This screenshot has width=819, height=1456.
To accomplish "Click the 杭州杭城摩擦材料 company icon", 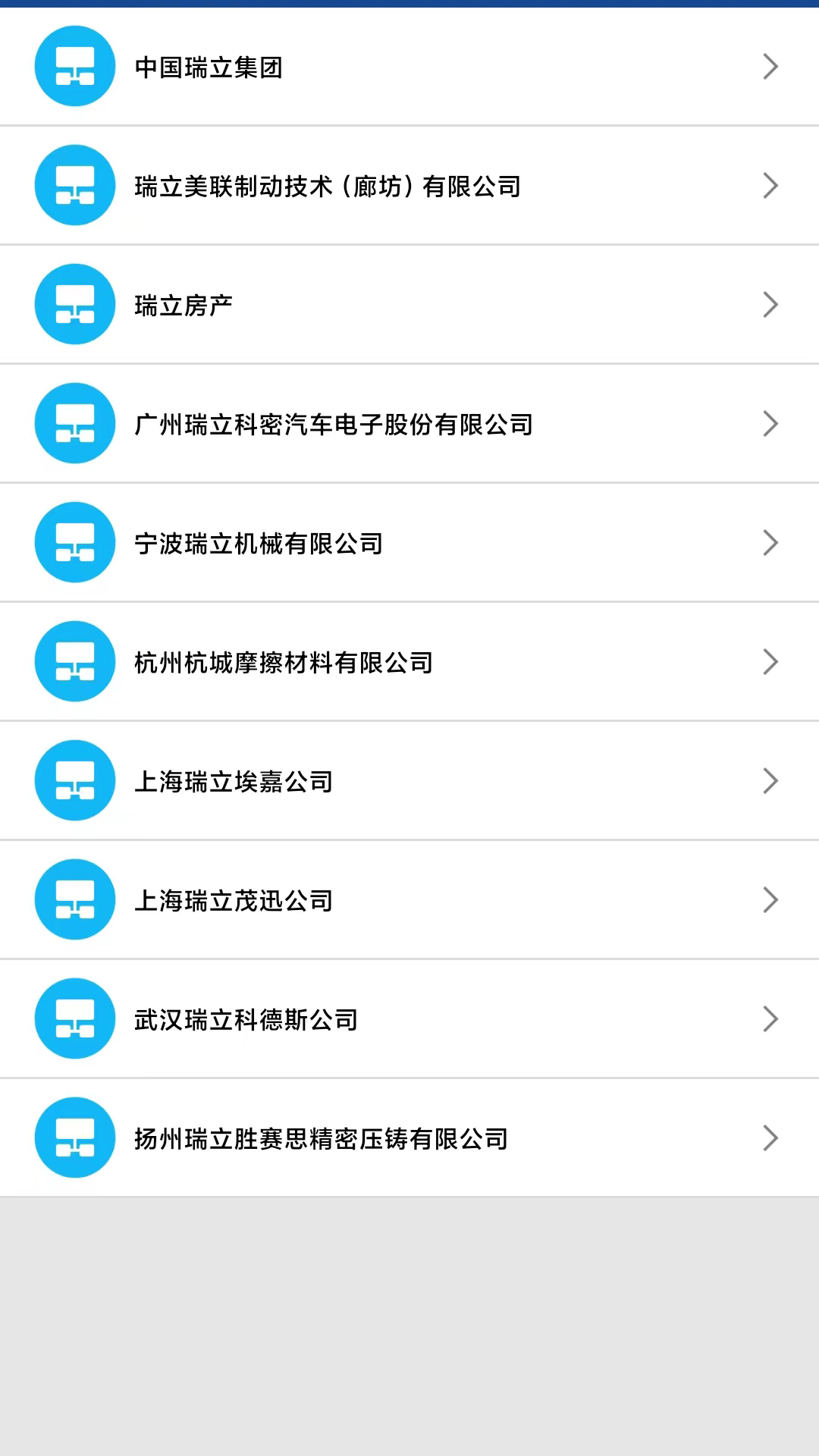I will click(74, 661).
